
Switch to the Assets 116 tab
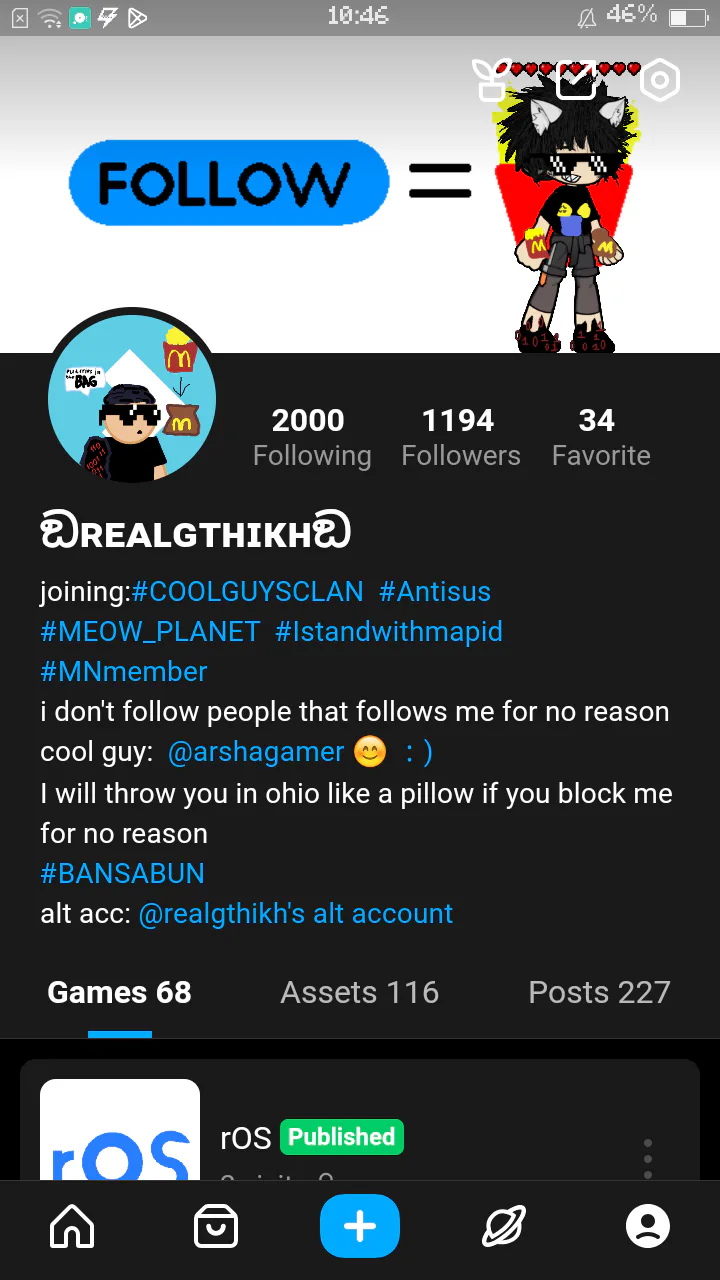[359, 992]
